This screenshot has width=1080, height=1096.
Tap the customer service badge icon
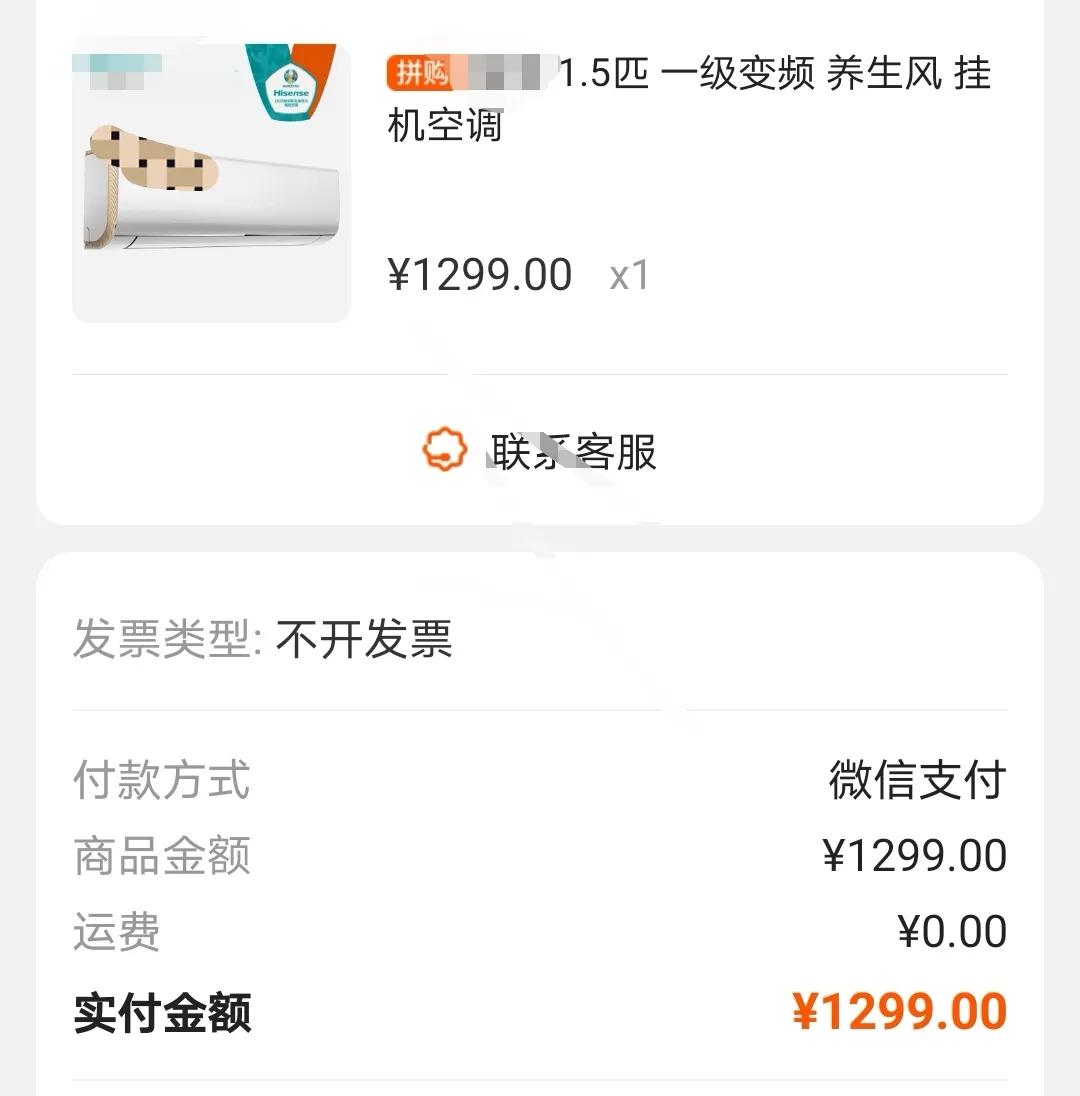coord(444,450)
